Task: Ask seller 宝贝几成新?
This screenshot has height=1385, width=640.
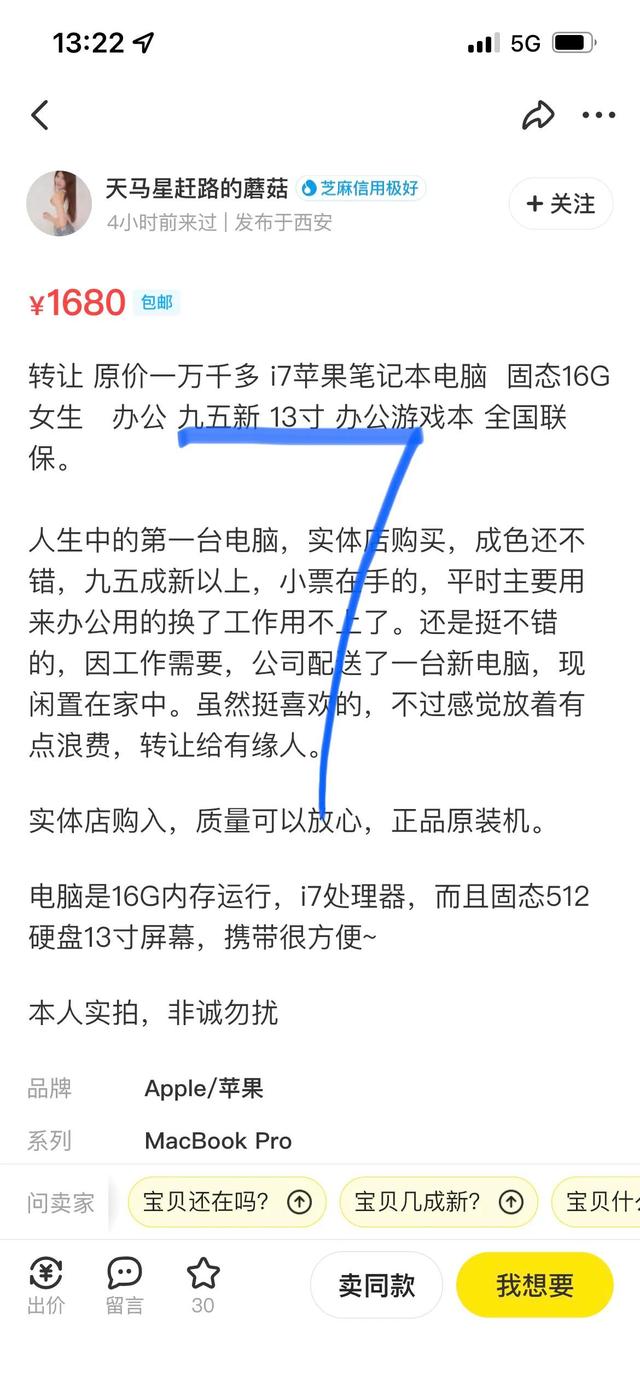Action: pyautogui.click(x=439, y=1201)
